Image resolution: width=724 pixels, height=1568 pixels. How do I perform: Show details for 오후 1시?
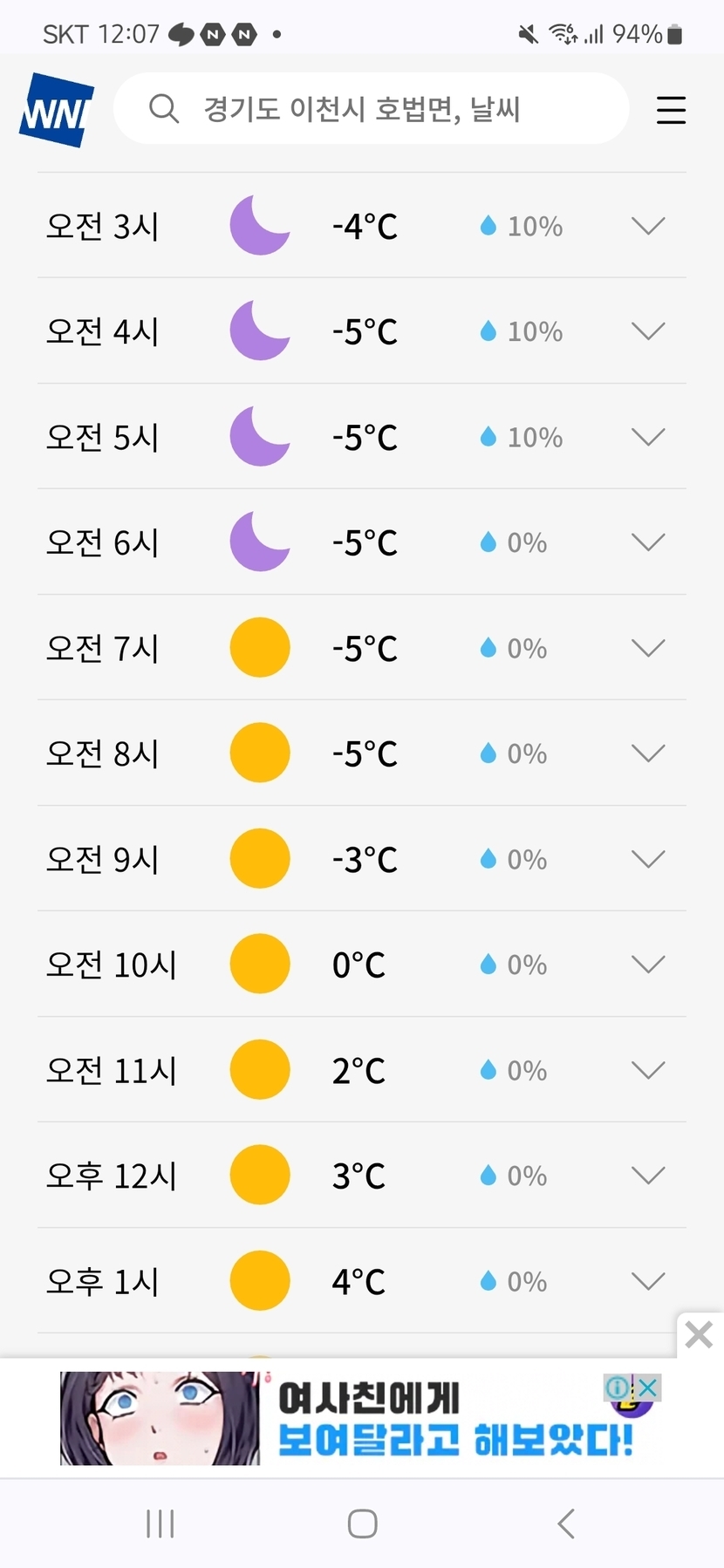pyautogui.click(x=647, y=1281)
